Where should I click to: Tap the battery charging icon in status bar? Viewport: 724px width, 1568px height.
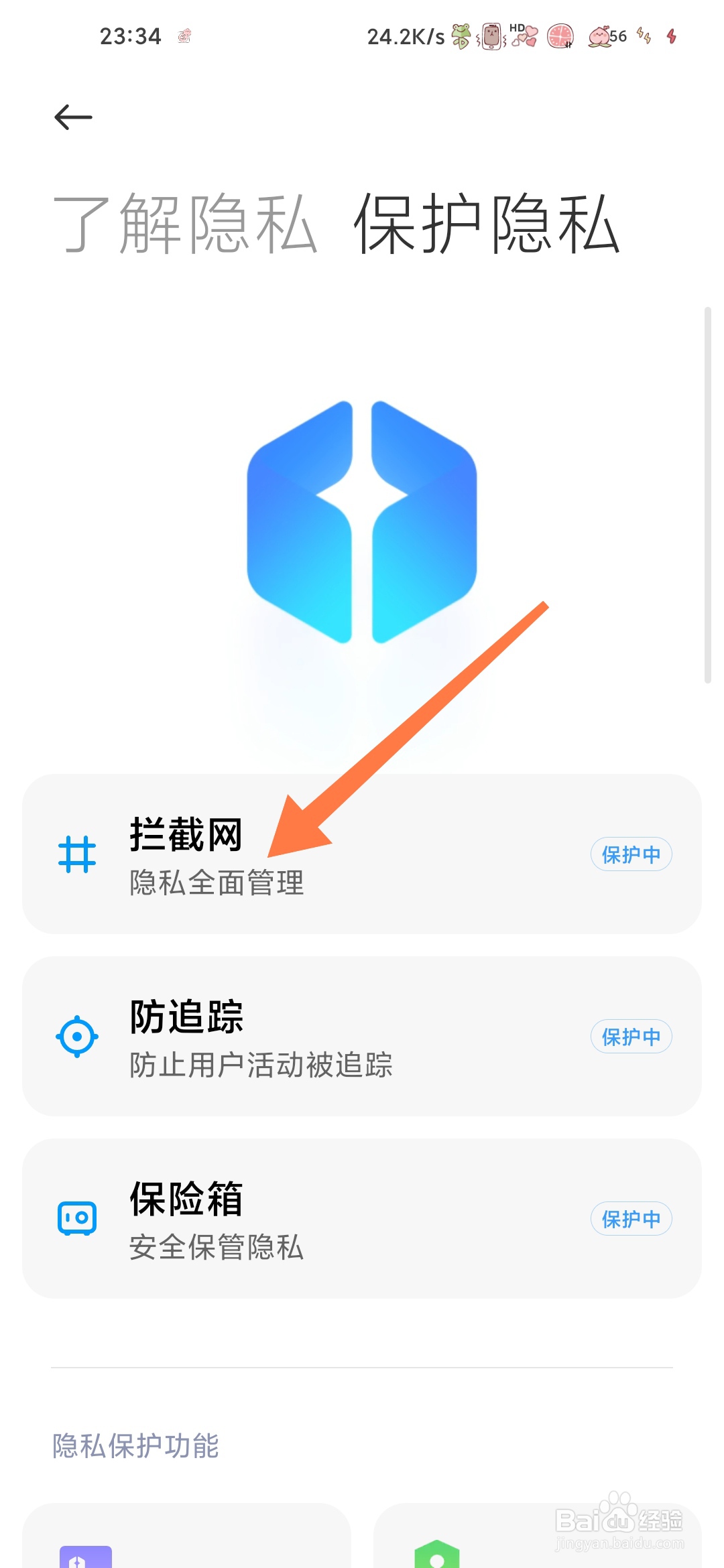pyautogui.click(x=670, y=37)
